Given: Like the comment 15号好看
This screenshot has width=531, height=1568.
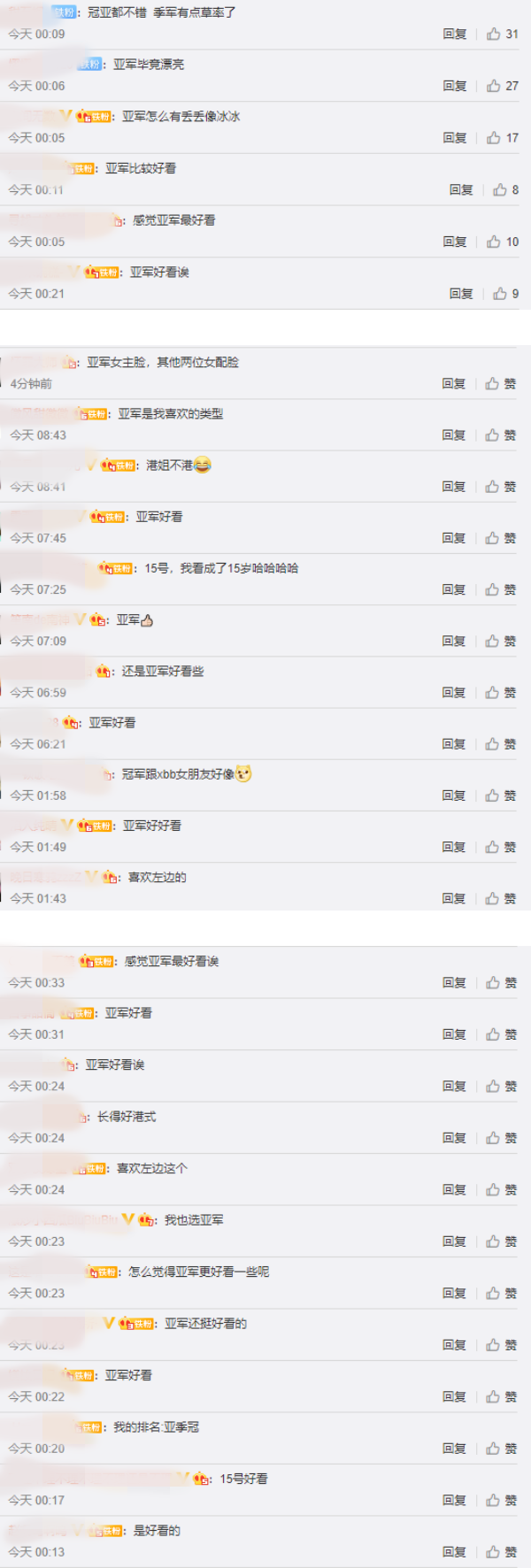Looking at the screenshot, I should tap(500, 1501).
